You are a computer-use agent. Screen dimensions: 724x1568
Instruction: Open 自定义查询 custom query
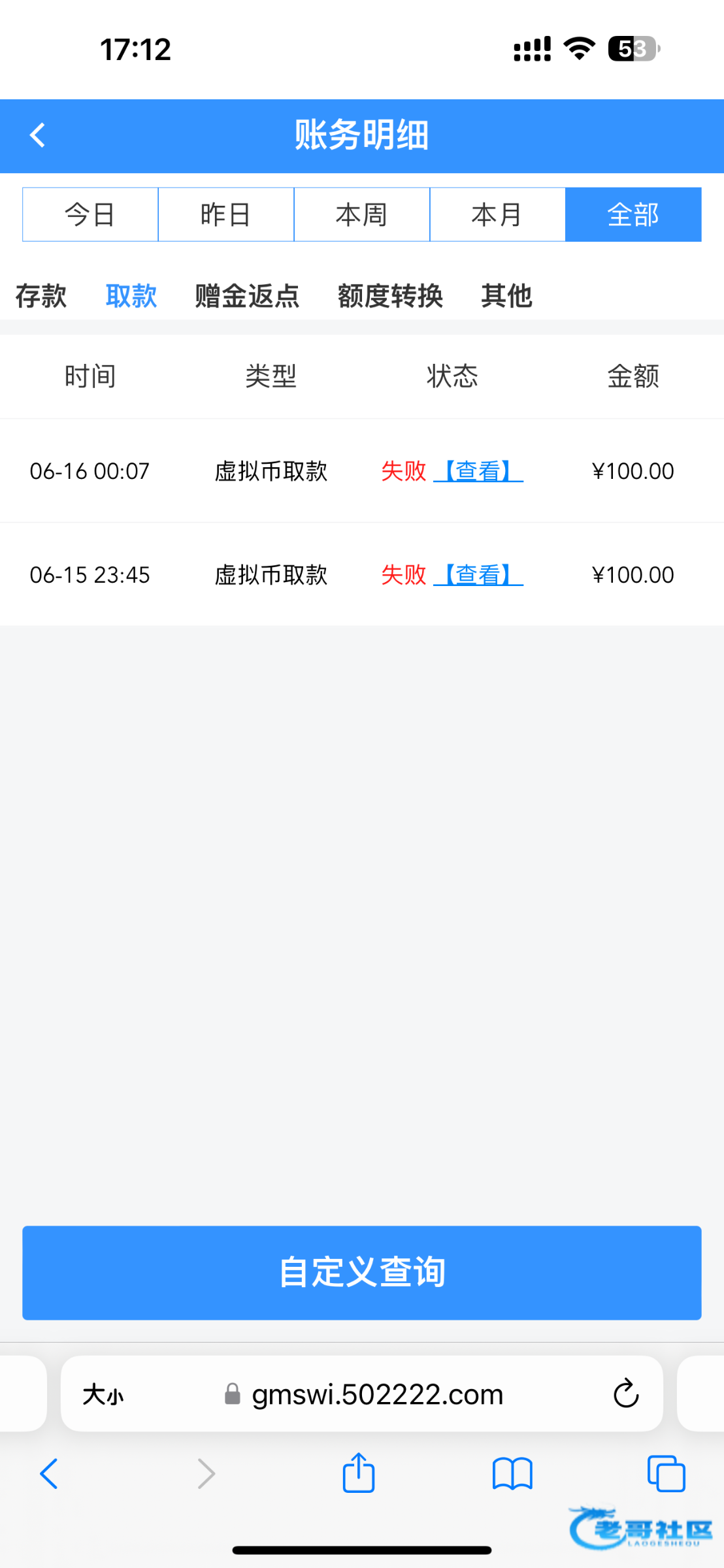pyautogui.click(x=362, y=1273)
